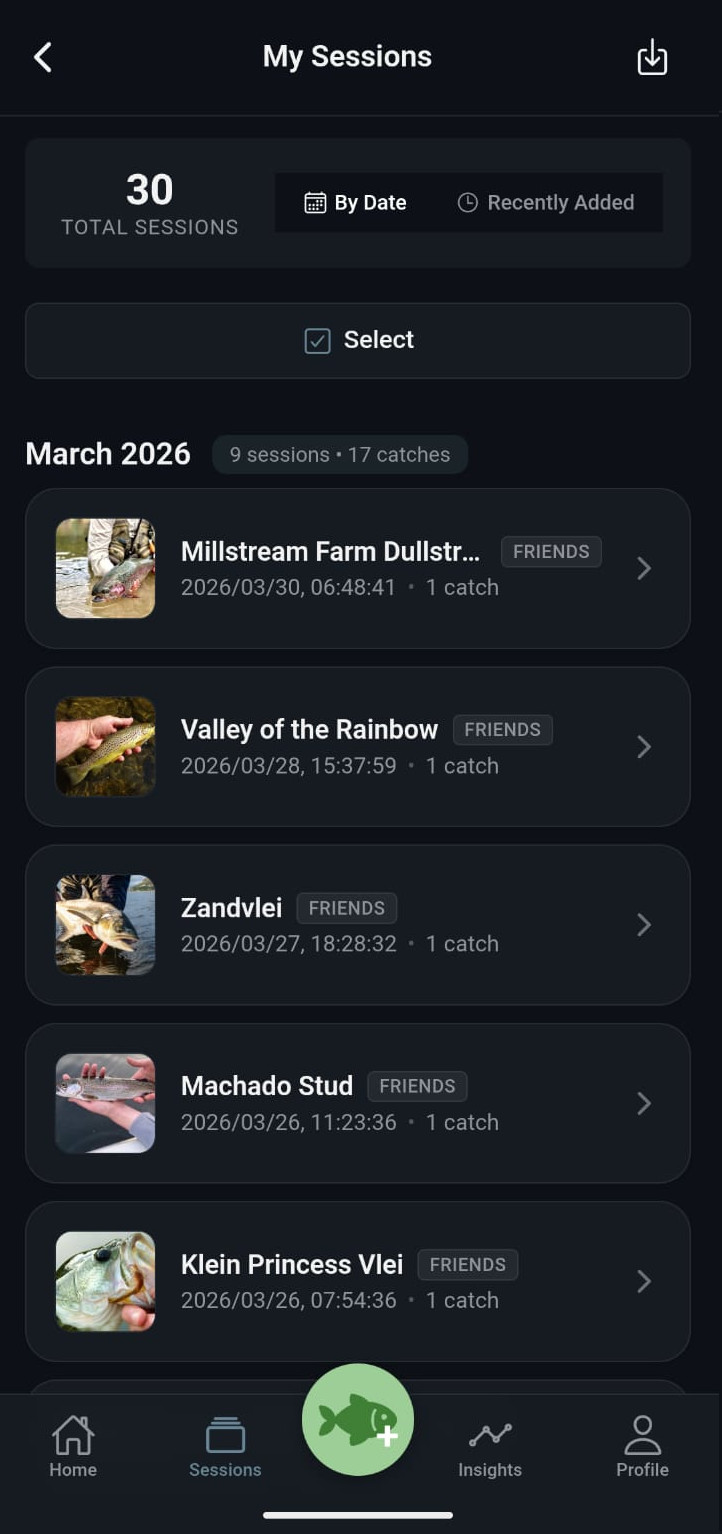Tap the clock icon next to Recently Added

(x=467, y=202)
